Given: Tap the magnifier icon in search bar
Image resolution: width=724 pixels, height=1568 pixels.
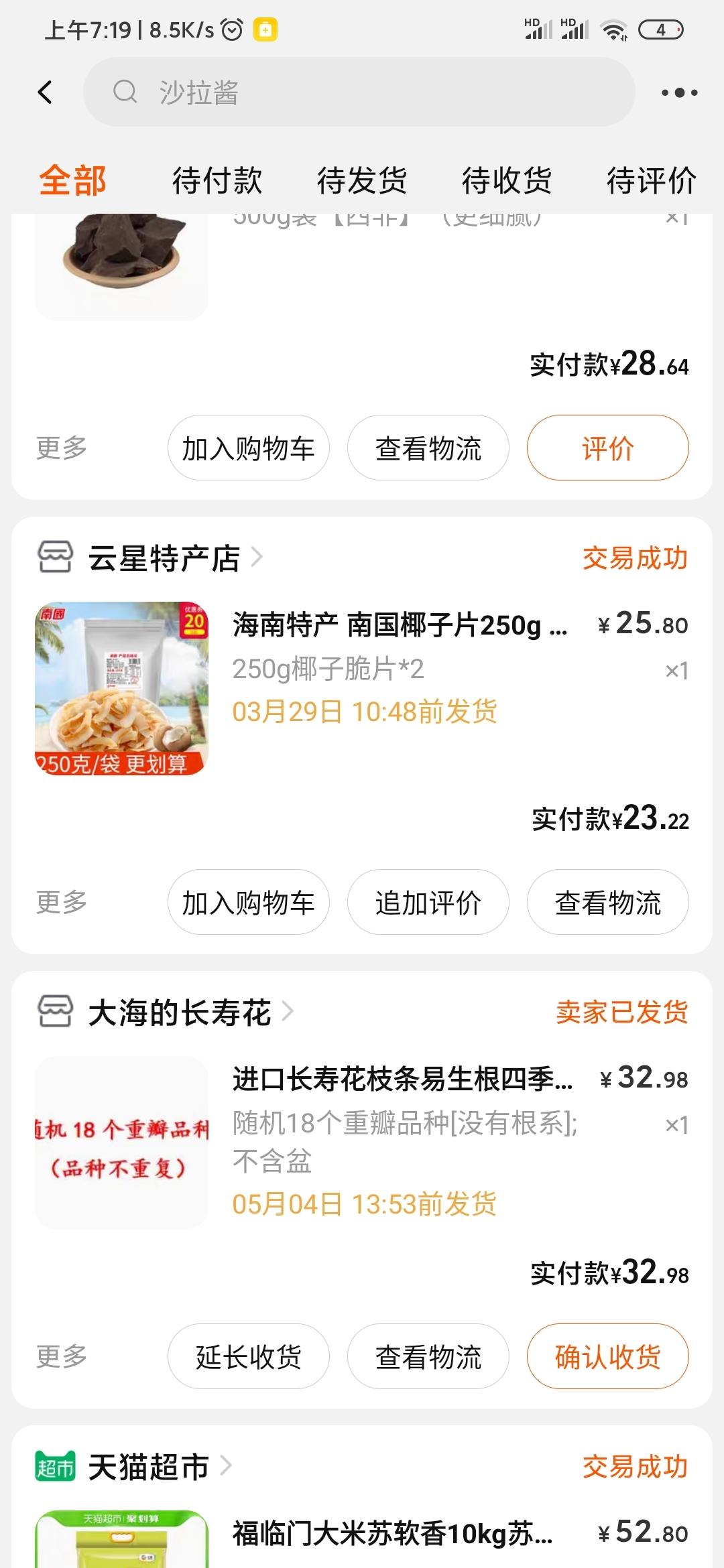Looking at the screenshot, I should point(127,92).
